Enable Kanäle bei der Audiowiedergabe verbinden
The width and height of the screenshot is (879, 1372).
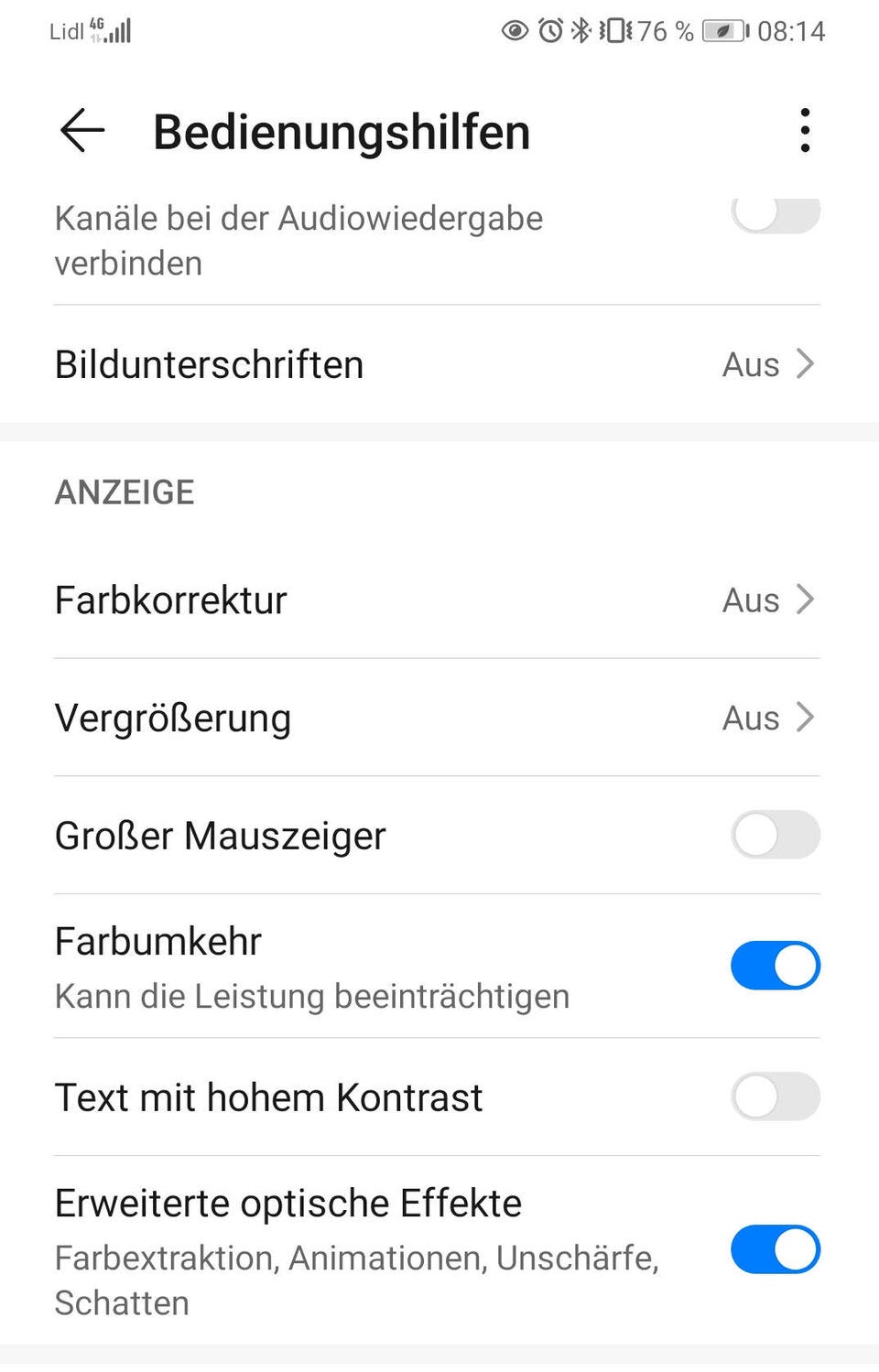pyautogui.click(x=775, y=213)
